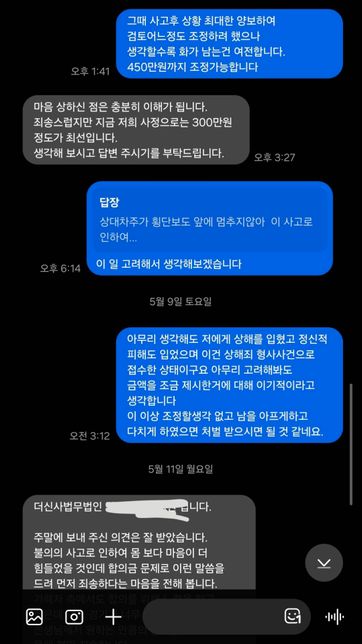Tap the plus icon for more attachments
Screen dimensions: 362x644
pos(113,617)
